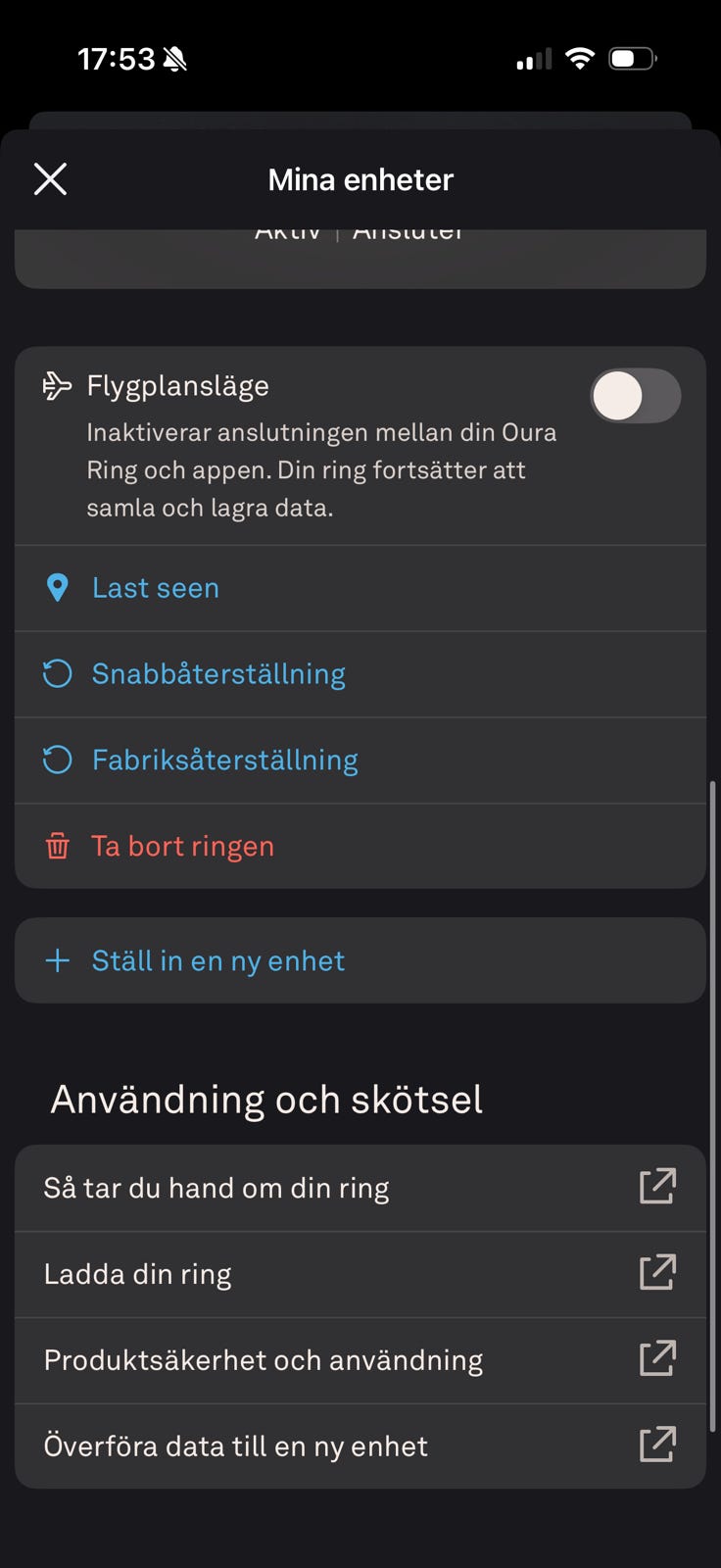Close the Mina enheter screen
This screenshot has width=721, height=1568.
(50, 178)
